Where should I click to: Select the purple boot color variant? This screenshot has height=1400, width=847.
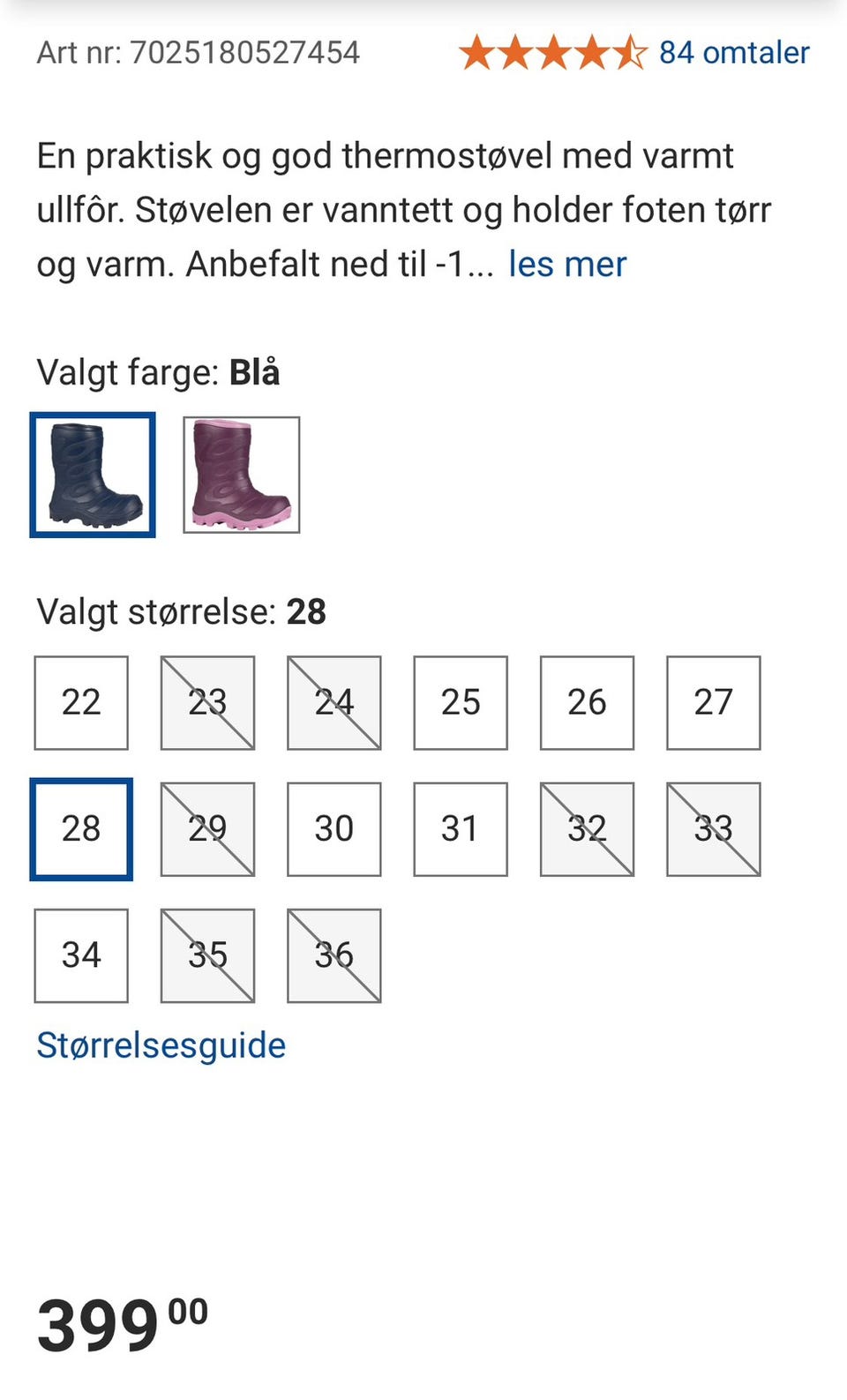[240, 475]
